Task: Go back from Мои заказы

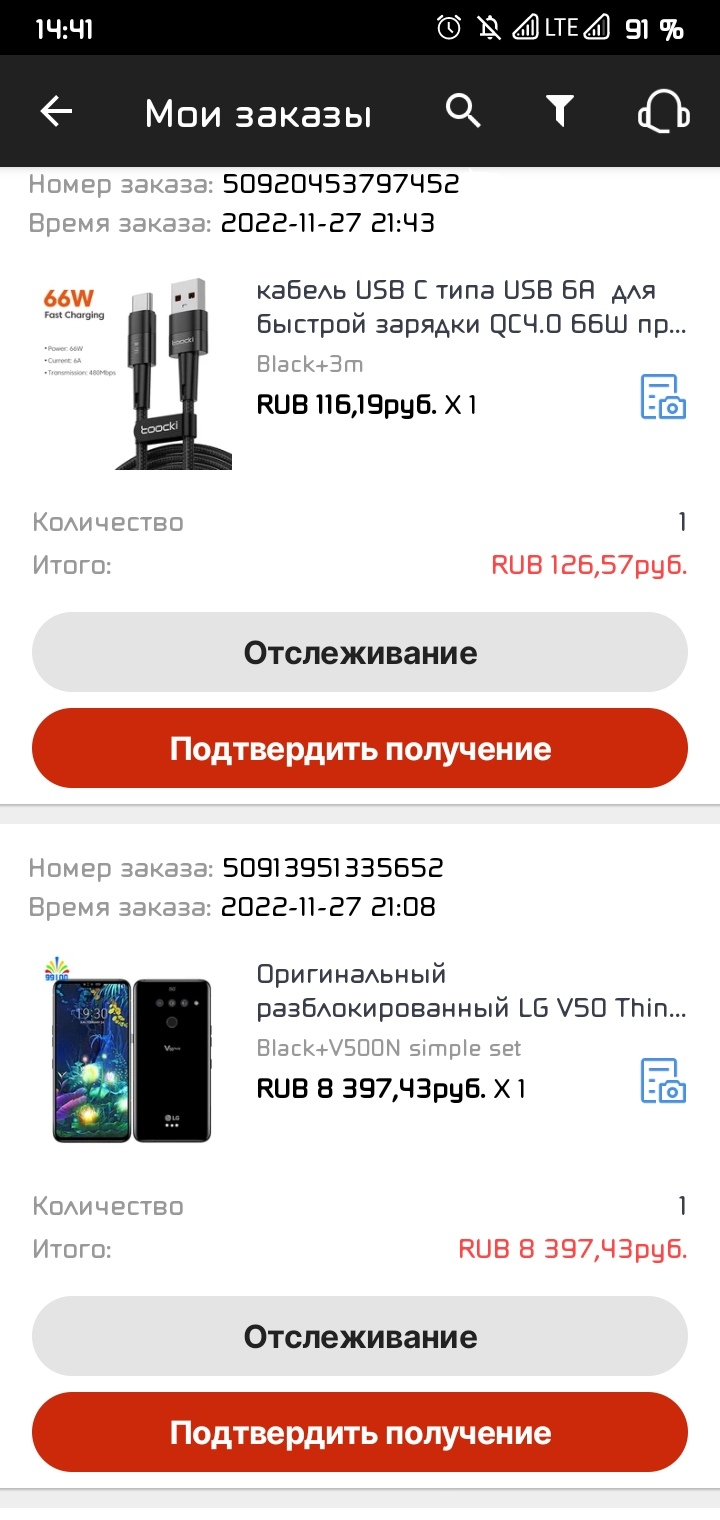Action: pyautogui.click(x=57, y=112)
